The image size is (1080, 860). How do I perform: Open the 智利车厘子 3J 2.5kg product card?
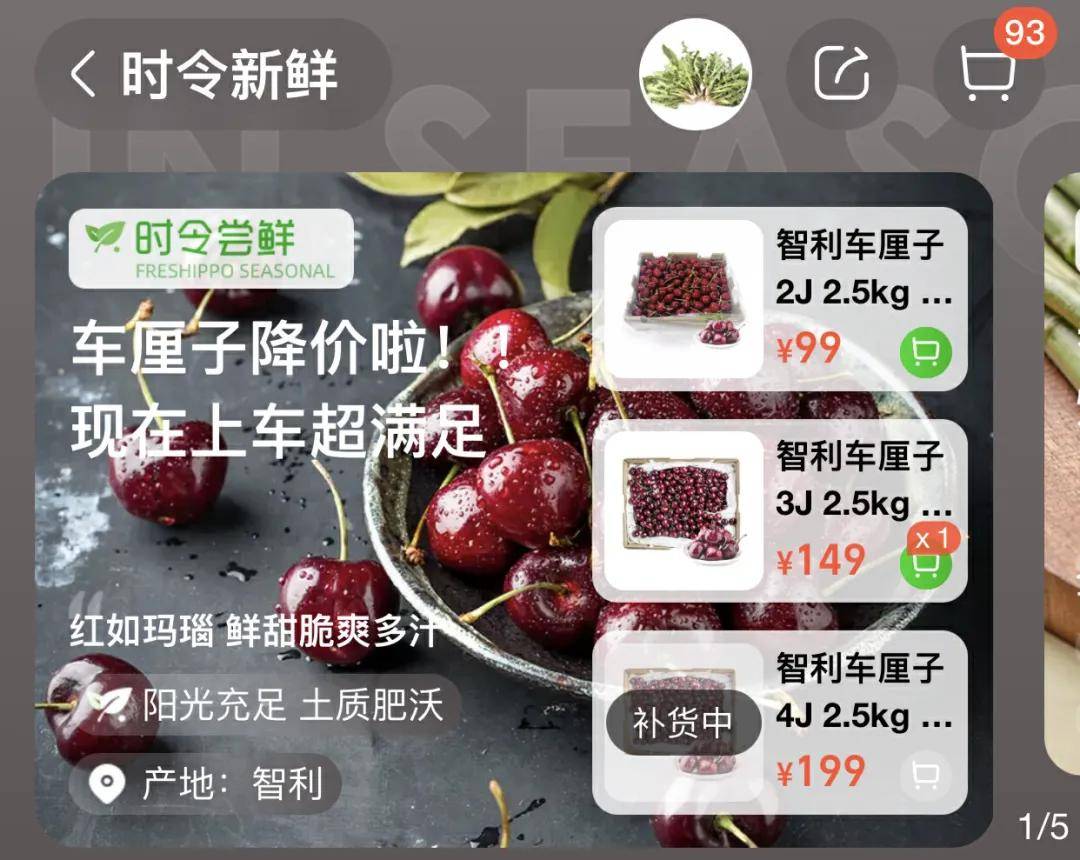point(780,510)
